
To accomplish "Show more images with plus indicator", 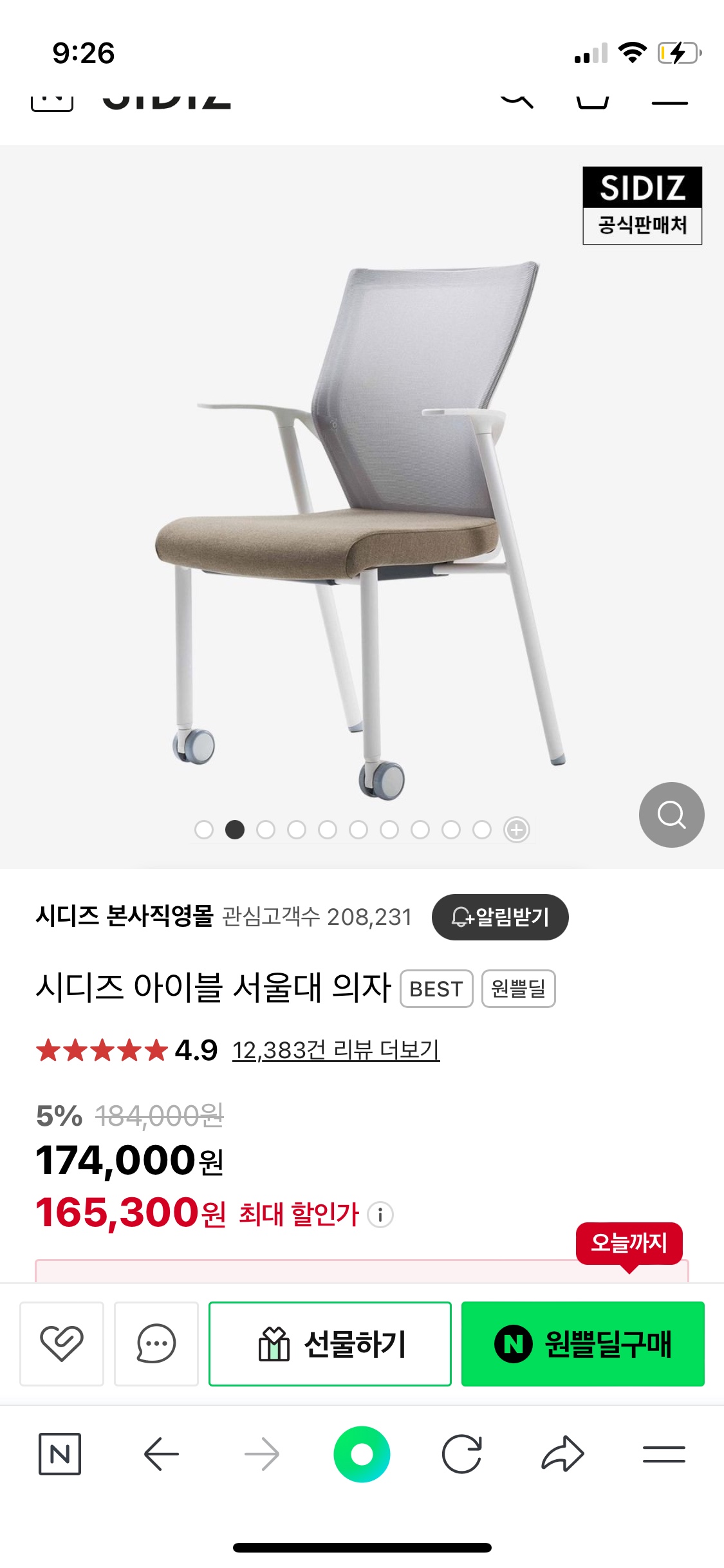I will pos(516,830).
